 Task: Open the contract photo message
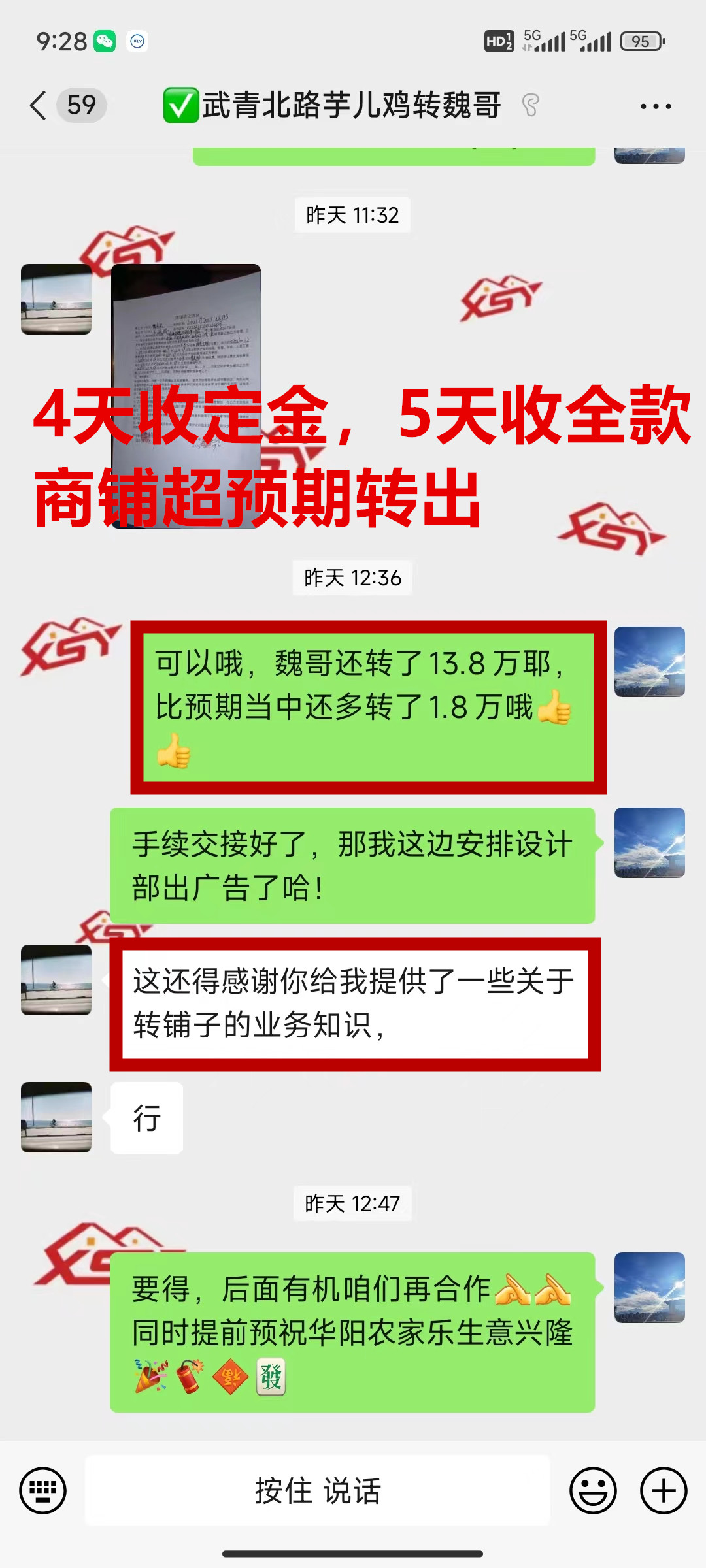186,327
